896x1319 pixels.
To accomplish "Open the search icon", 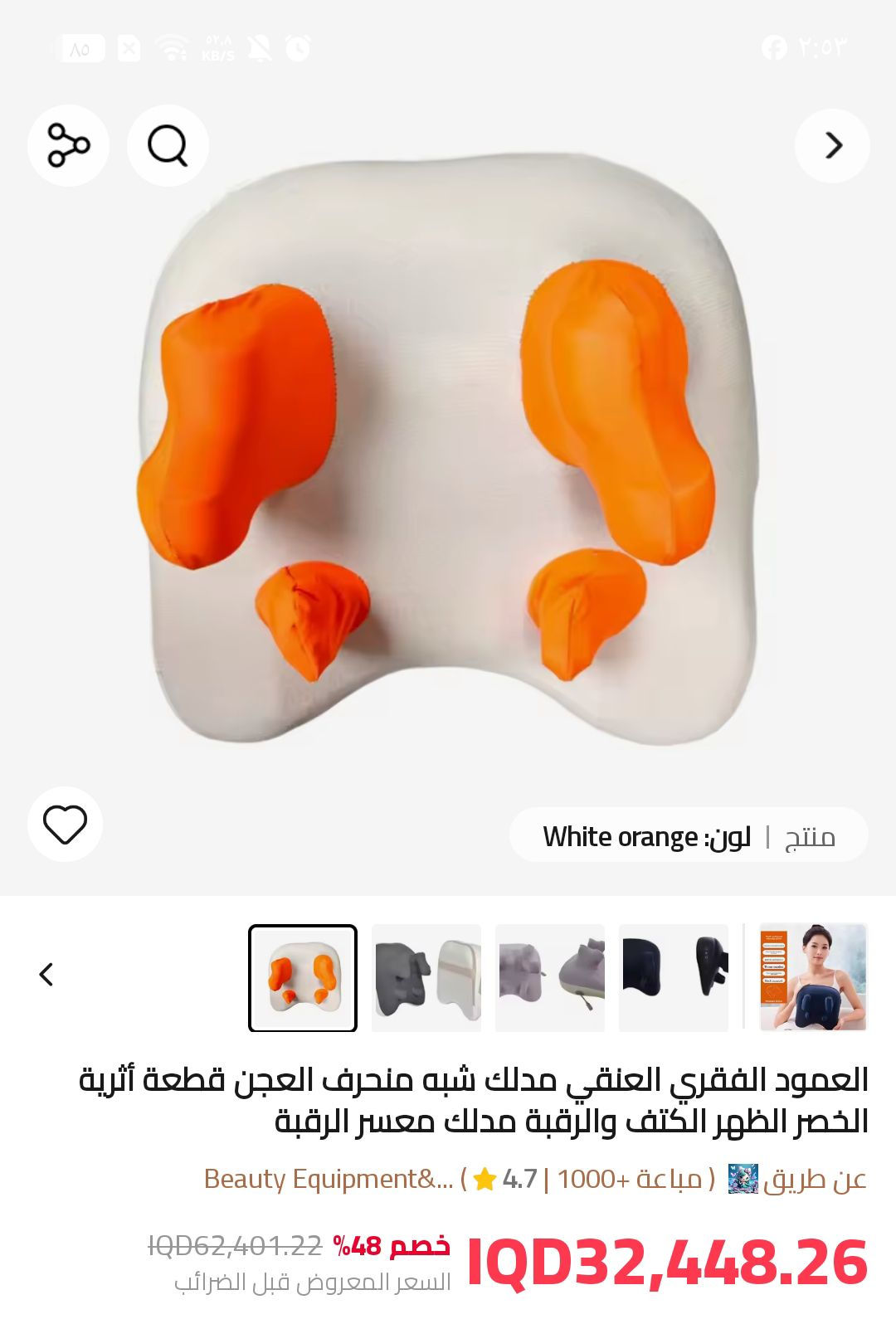I will [168, 145].
